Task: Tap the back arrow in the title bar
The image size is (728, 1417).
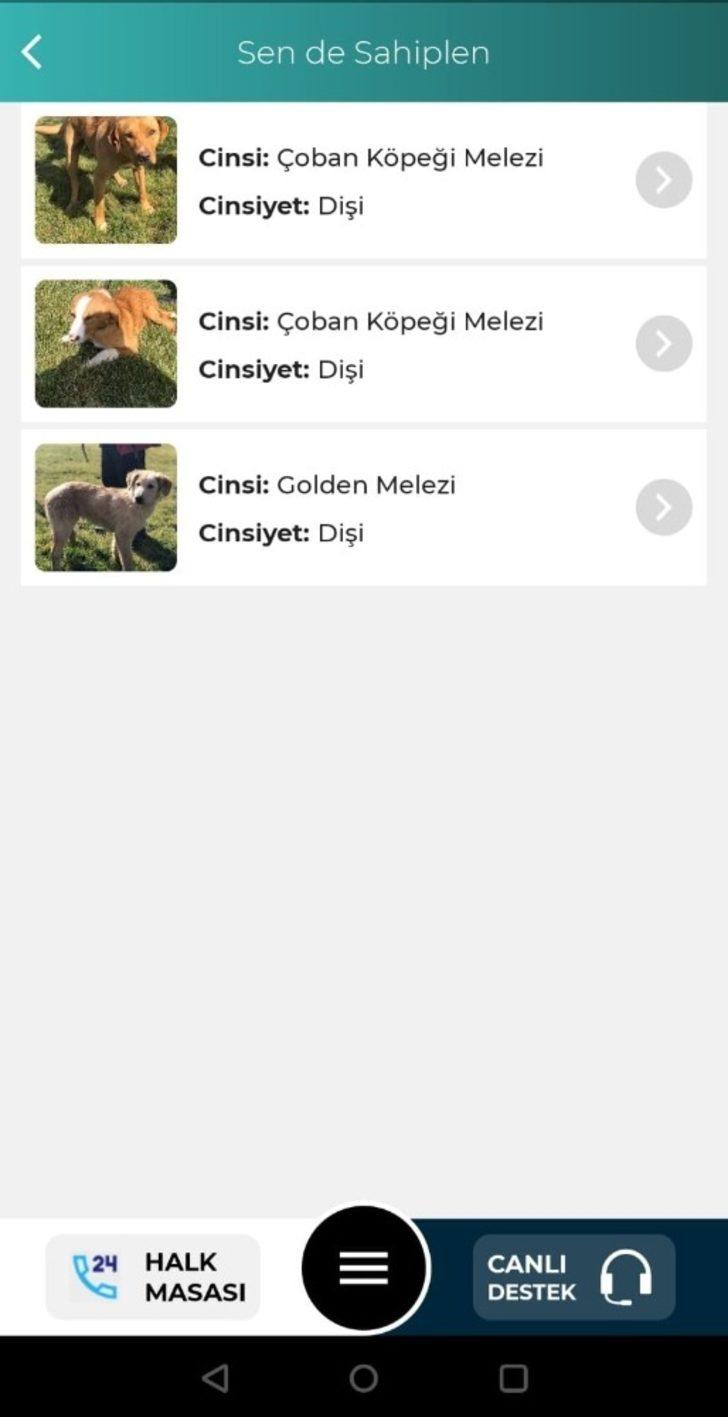Action: (31, 51)
